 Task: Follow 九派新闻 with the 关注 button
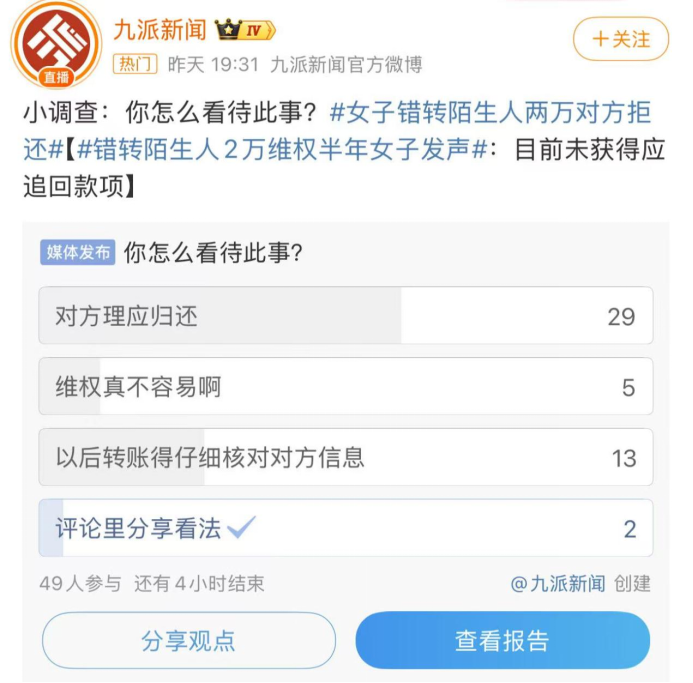coord(620,39)
